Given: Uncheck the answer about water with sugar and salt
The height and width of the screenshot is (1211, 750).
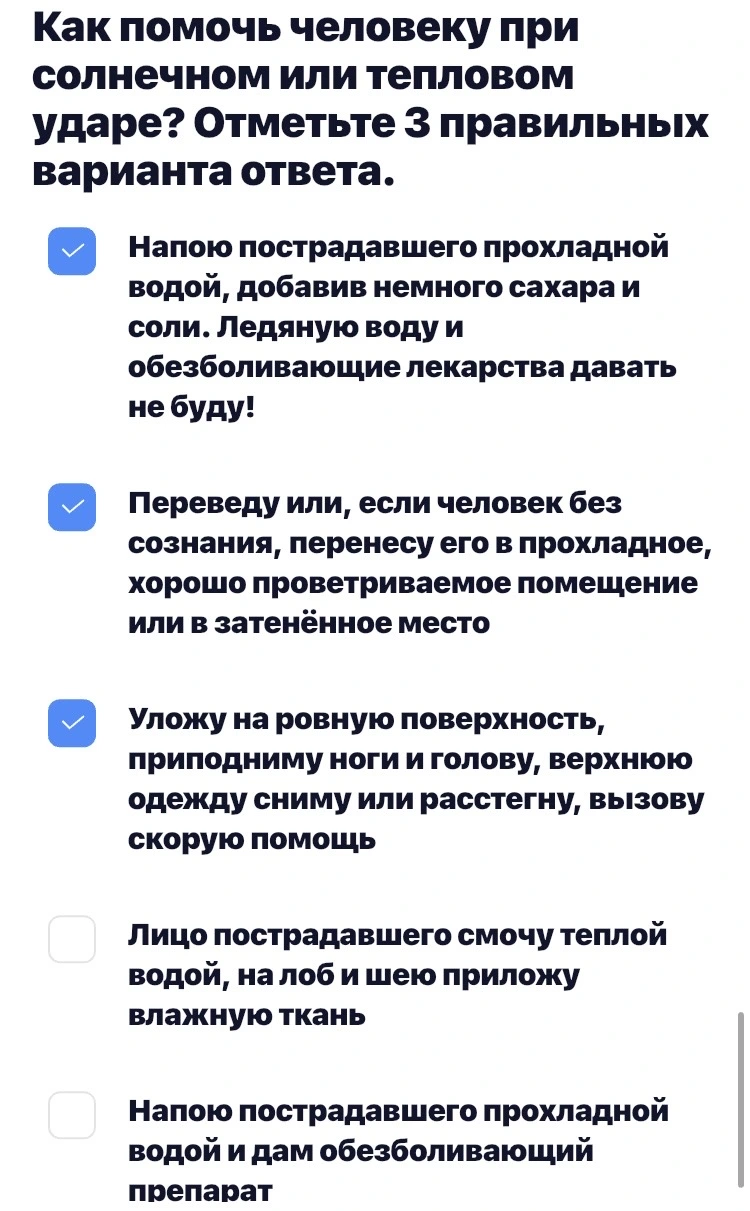Looking at the screenshot, I should coord(72,251).
